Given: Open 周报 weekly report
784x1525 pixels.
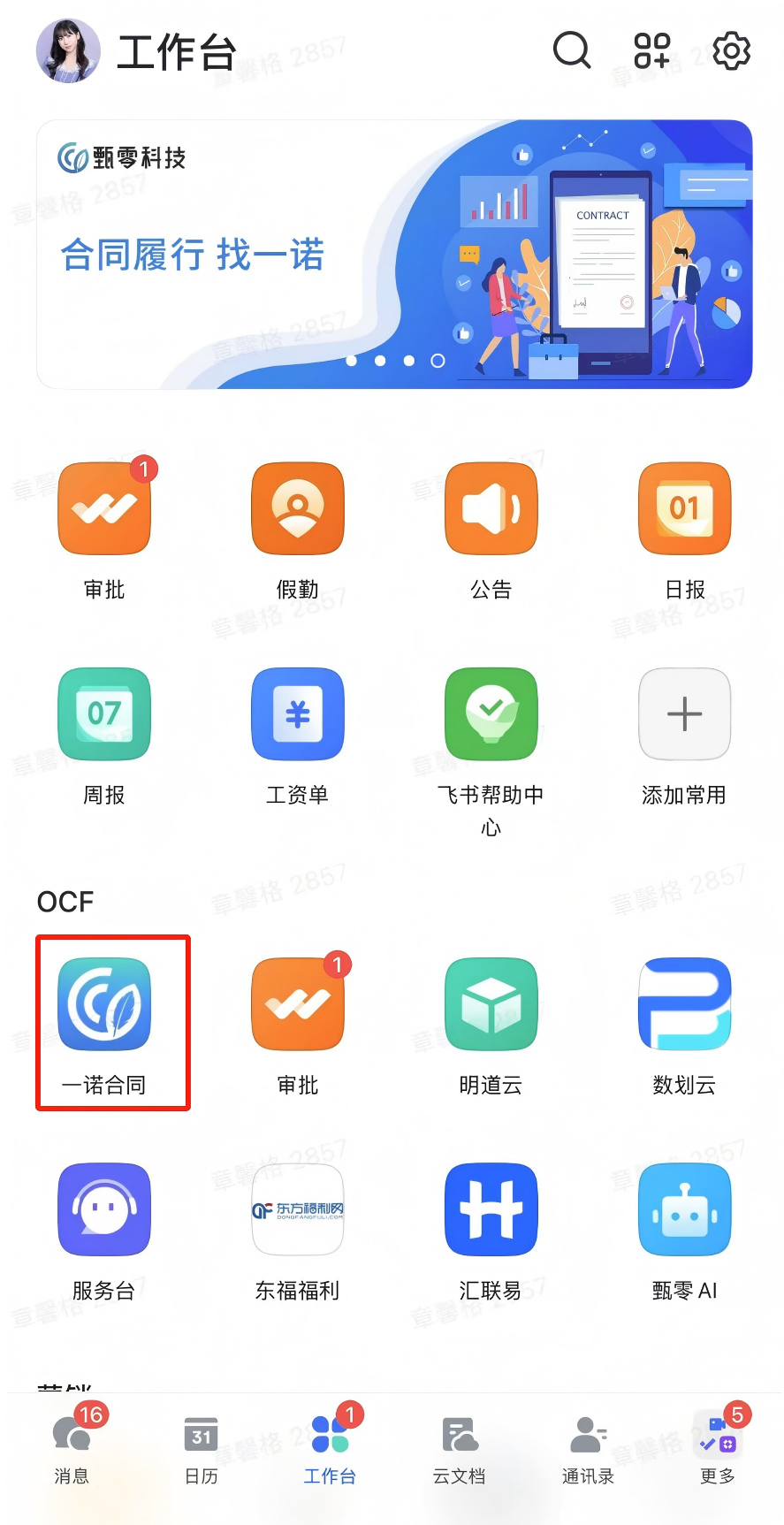Looking at the screenshot, I should point(104,714).
